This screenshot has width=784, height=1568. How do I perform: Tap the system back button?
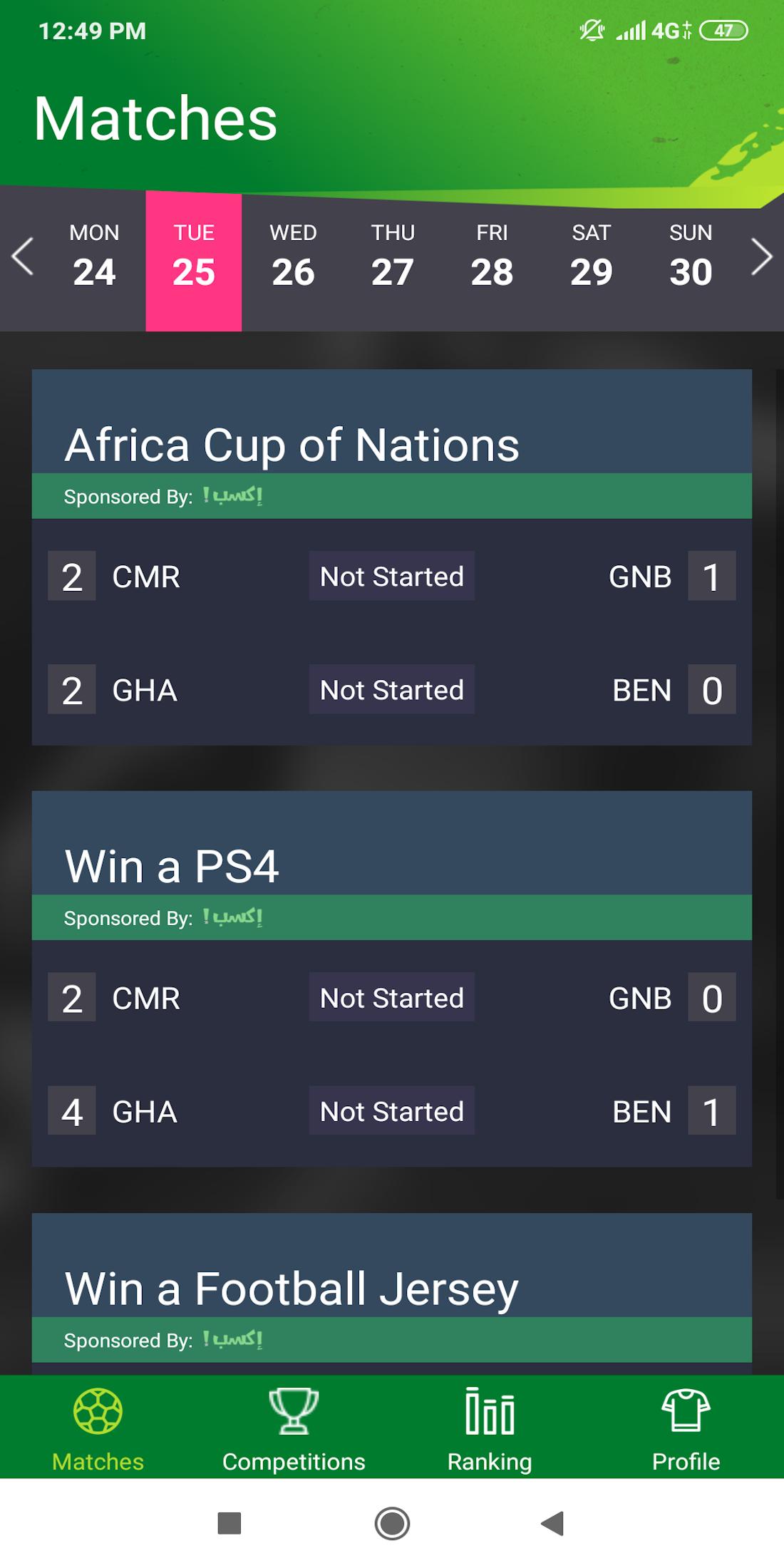coord(552,1523)
